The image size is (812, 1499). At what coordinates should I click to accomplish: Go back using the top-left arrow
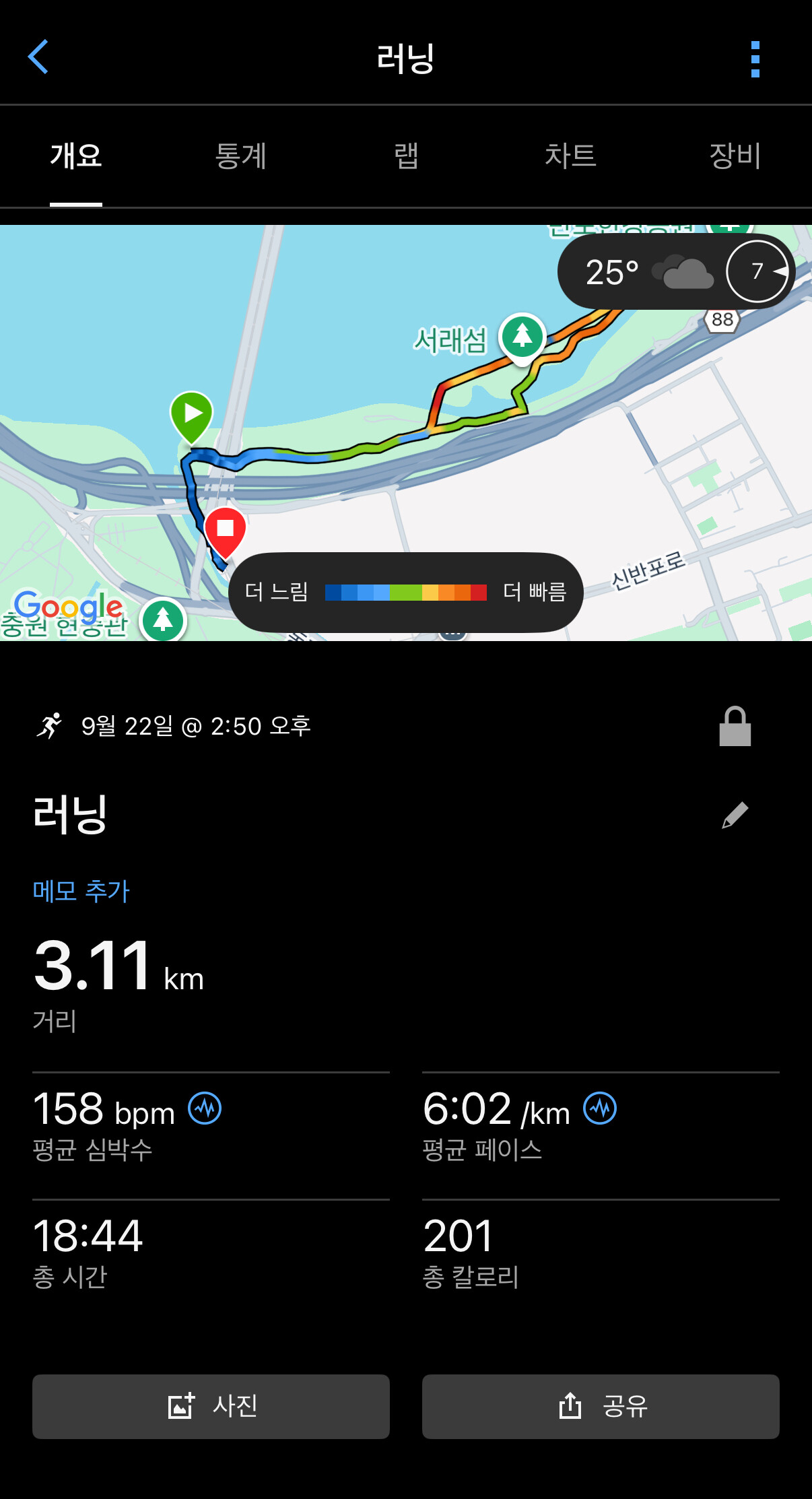pos(38,57)
